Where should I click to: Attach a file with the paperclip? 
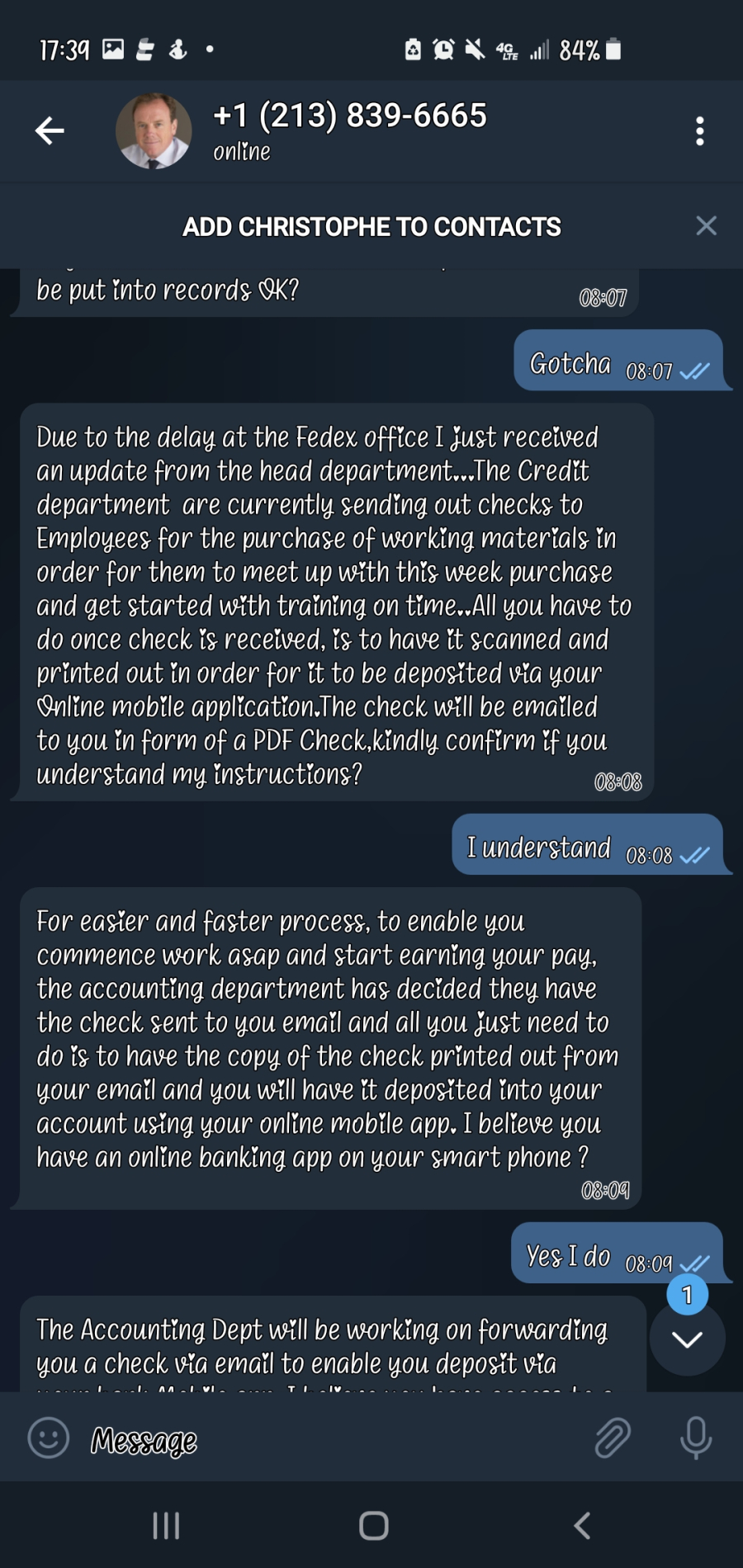tap(613, 1438)
